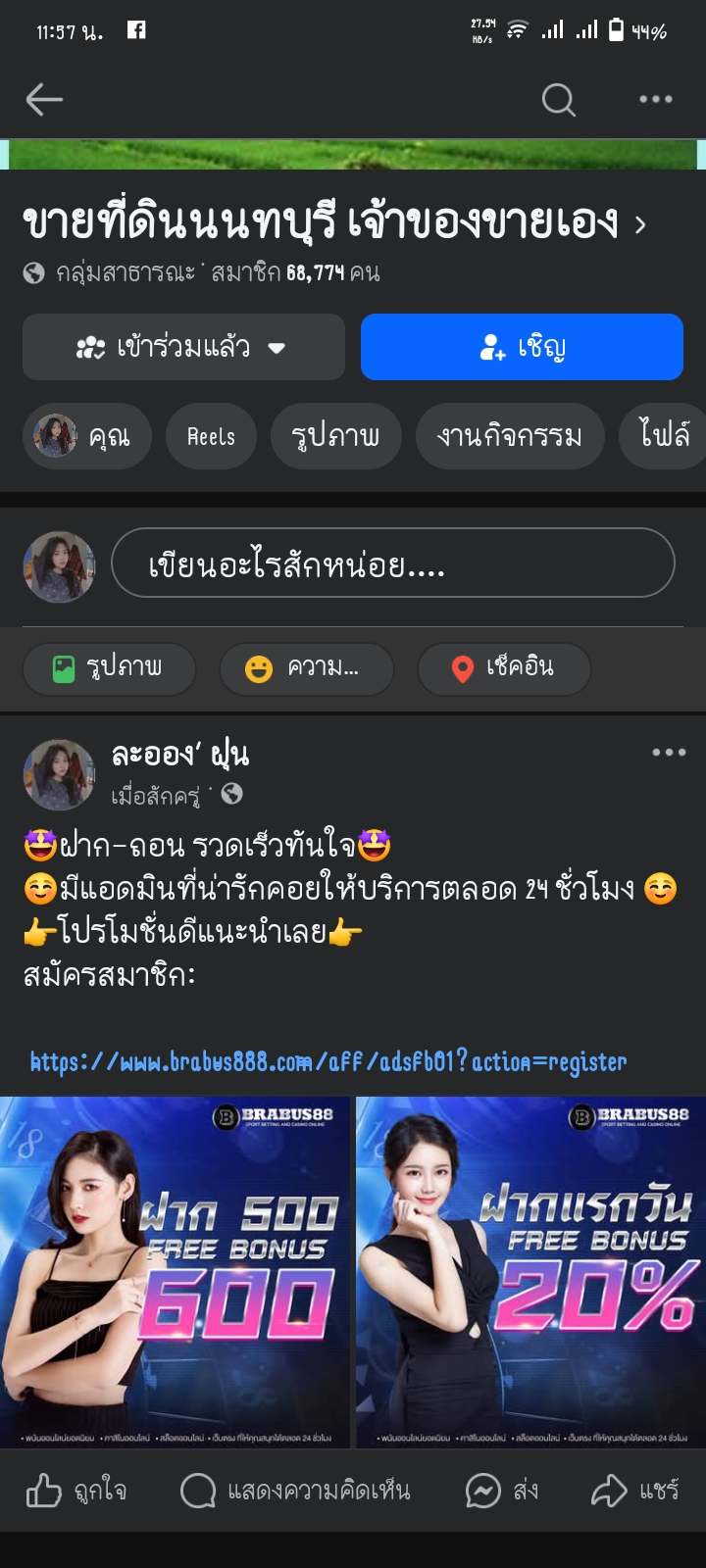Switch to the รูปภาพ tab
Image resolution: width=706 pixels, height=1568 pixels.
pyautogui.click(x=334, y=436)
